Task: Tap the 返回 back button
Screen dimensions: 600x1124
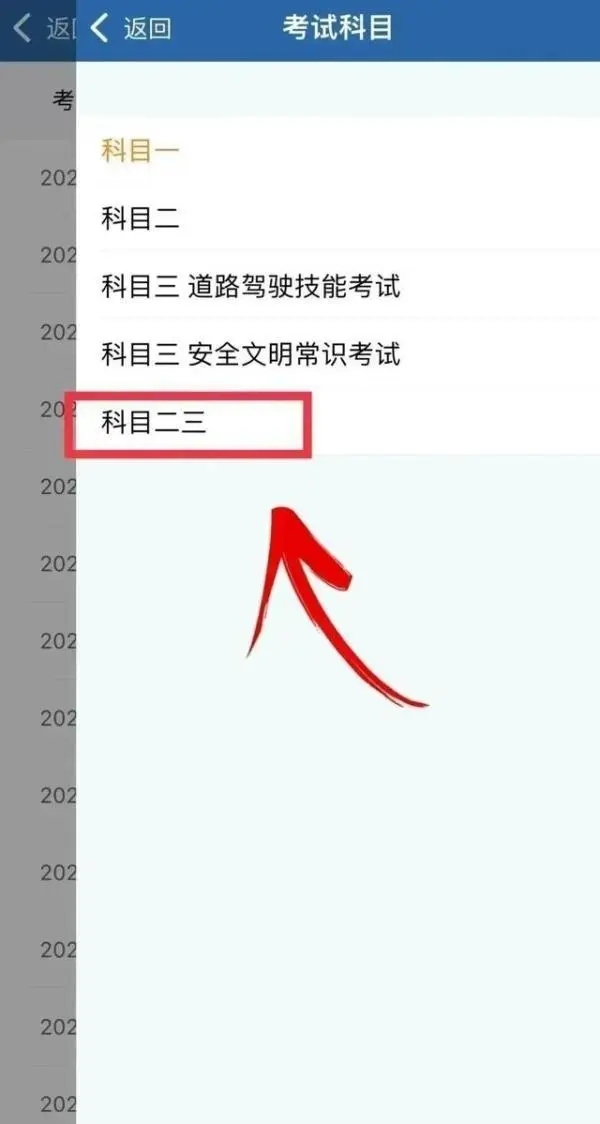Action: [x=131, y=29]
